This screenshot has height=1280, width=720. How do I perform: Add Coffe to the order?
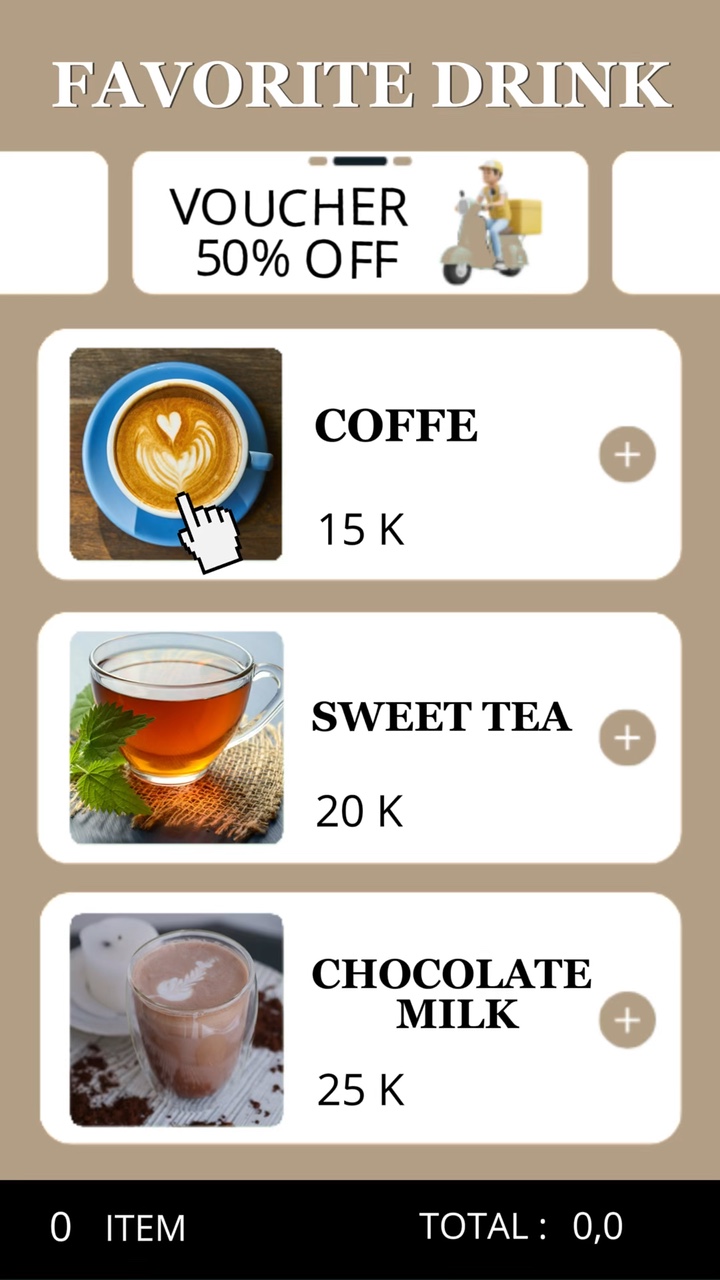tap(627, 454)
